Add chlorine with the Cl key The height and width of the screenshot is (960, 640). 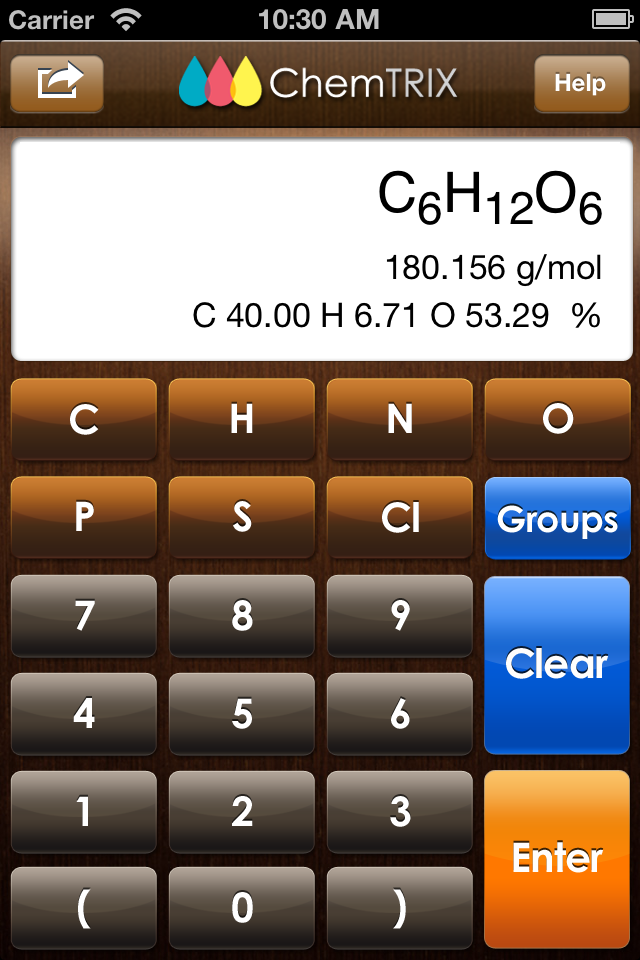400,518
